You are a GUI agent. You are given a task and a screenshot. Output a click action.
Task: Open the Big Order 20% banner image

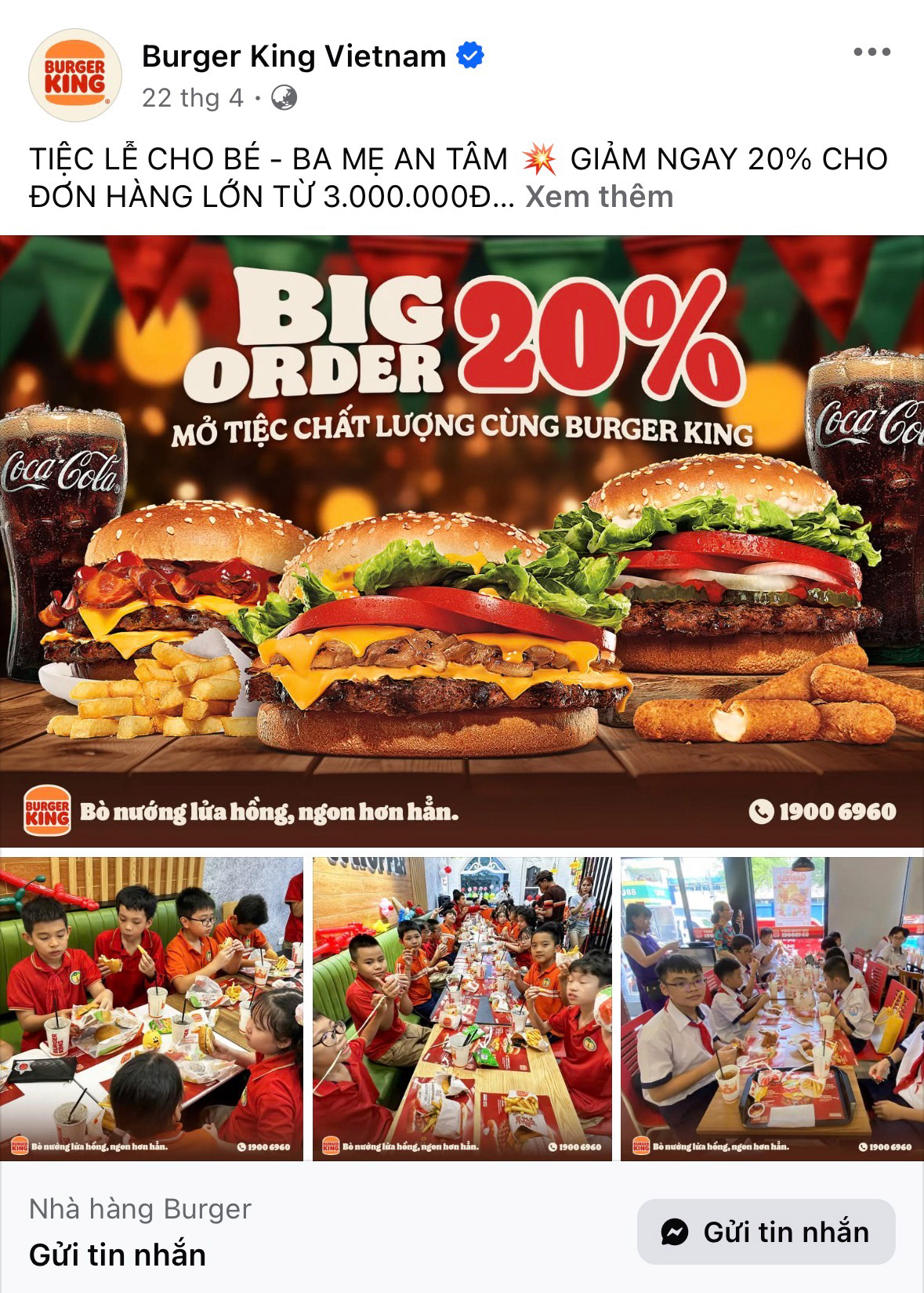(462, 541)
